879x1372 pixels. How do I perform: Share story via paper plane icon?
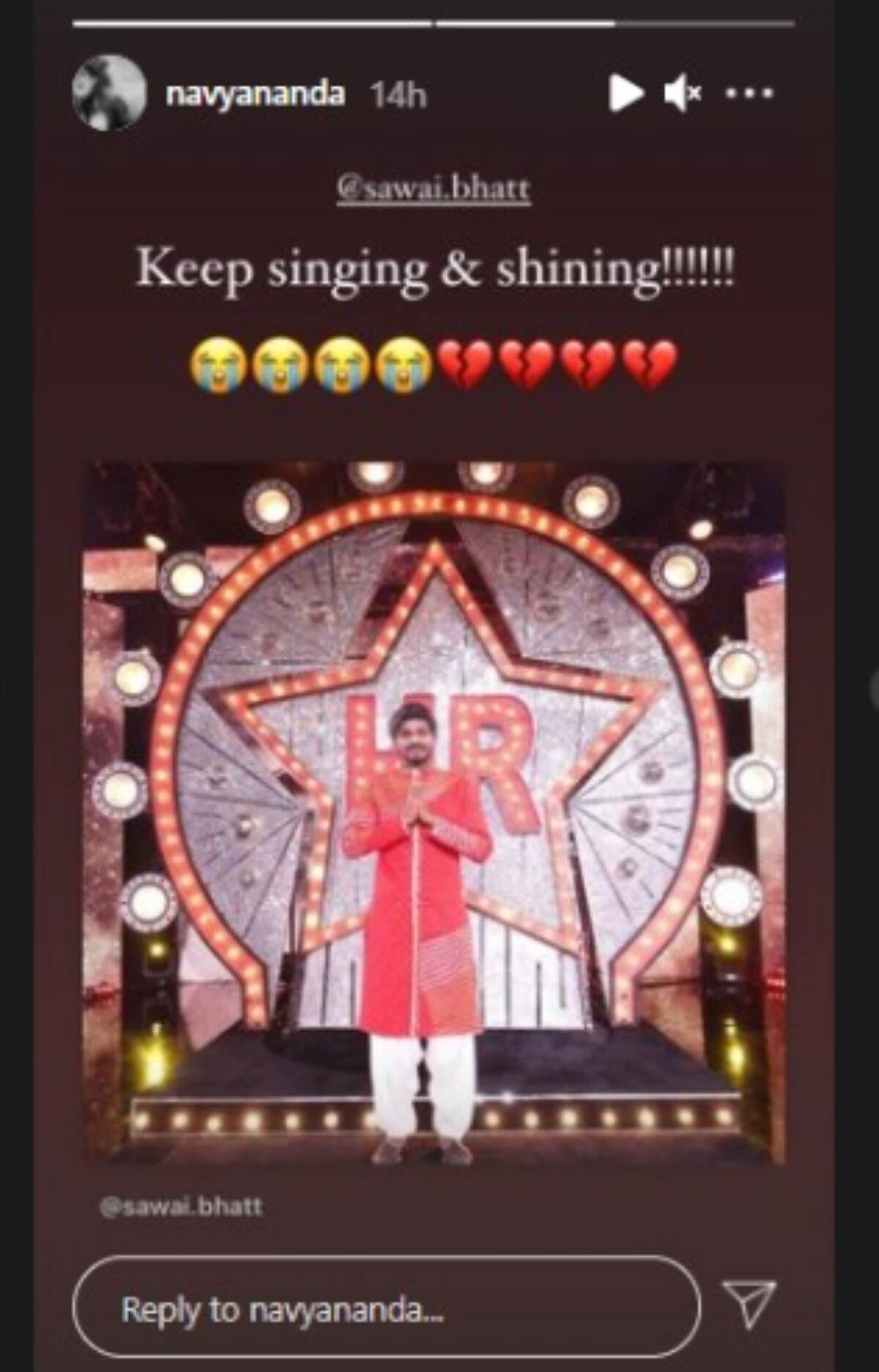749,1304
